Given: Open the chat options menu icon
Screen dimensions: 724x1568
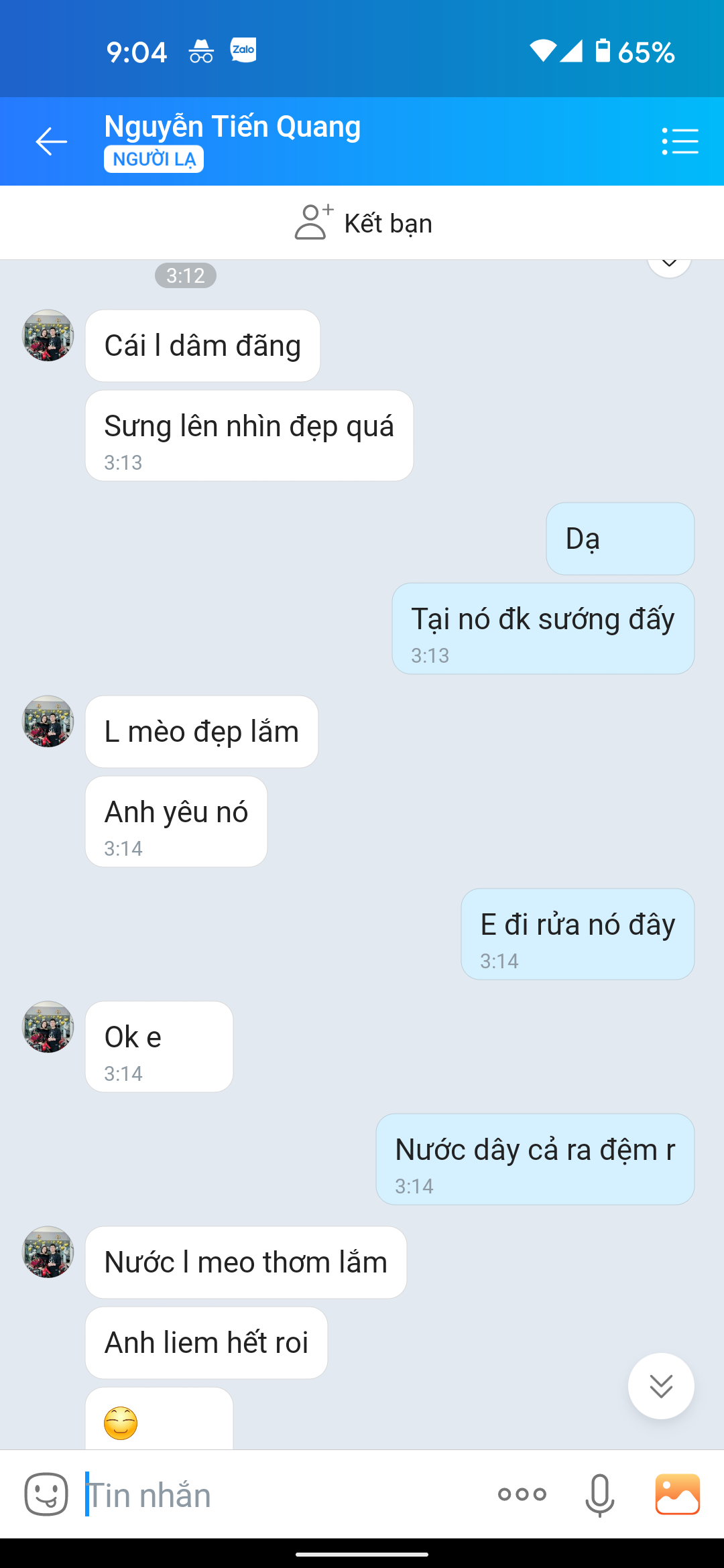Looking at the screenshot, I should pos(680,141).
